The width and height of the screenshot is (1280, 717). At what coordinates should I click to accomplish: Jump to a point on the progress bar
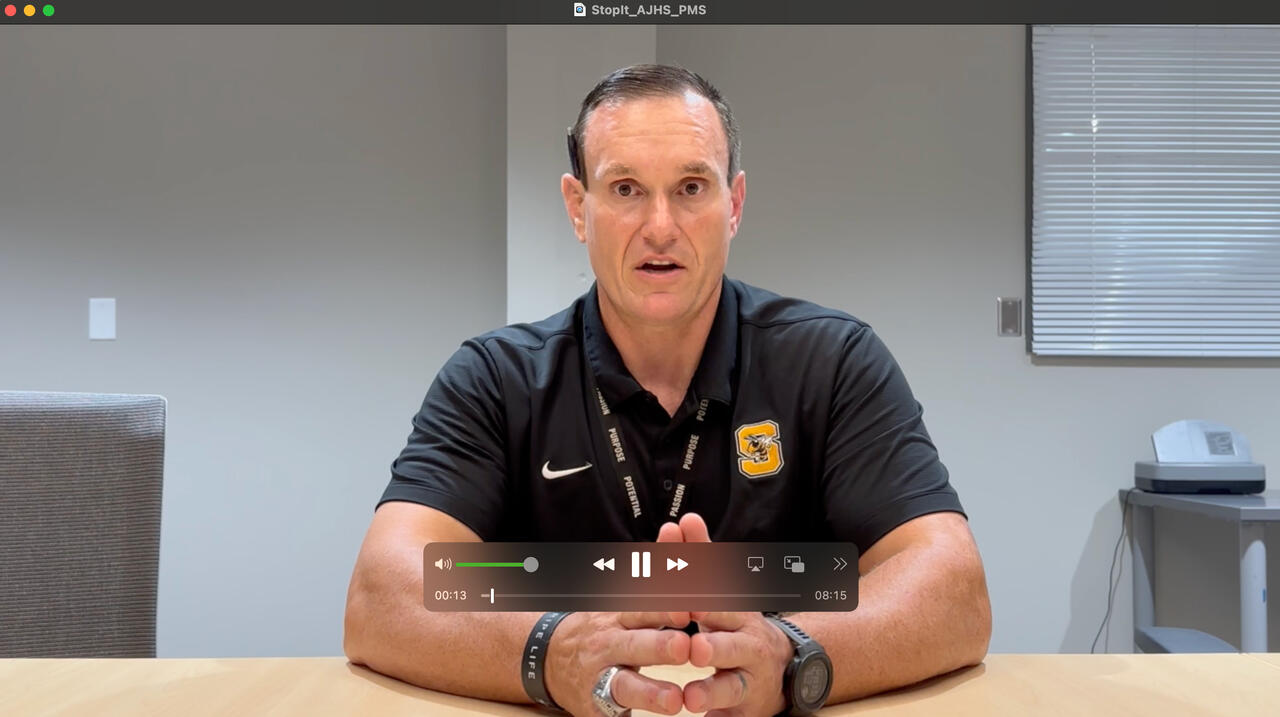(x=640, y=595)
